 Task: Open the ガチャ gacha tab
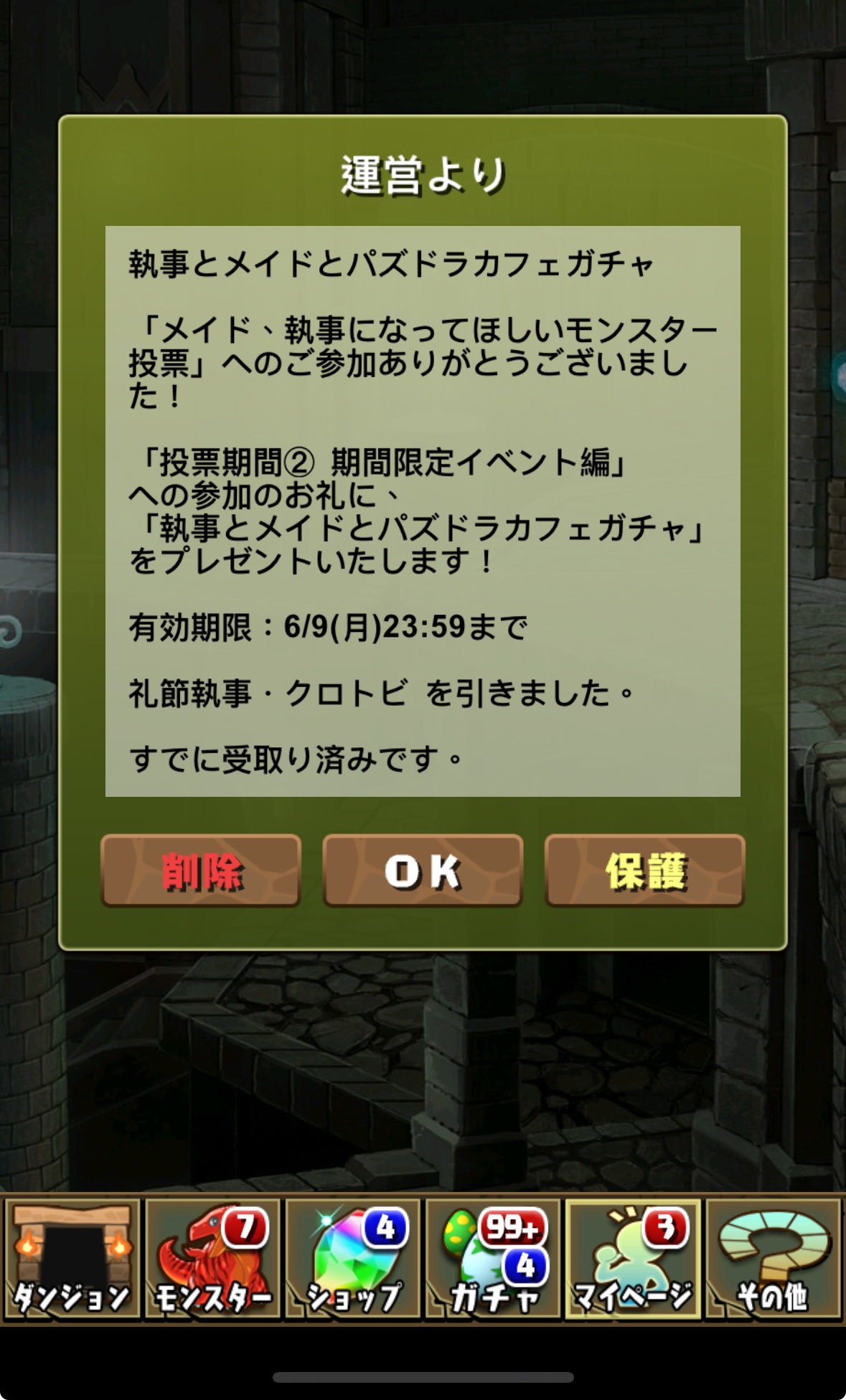click(x=493, y=1259)
